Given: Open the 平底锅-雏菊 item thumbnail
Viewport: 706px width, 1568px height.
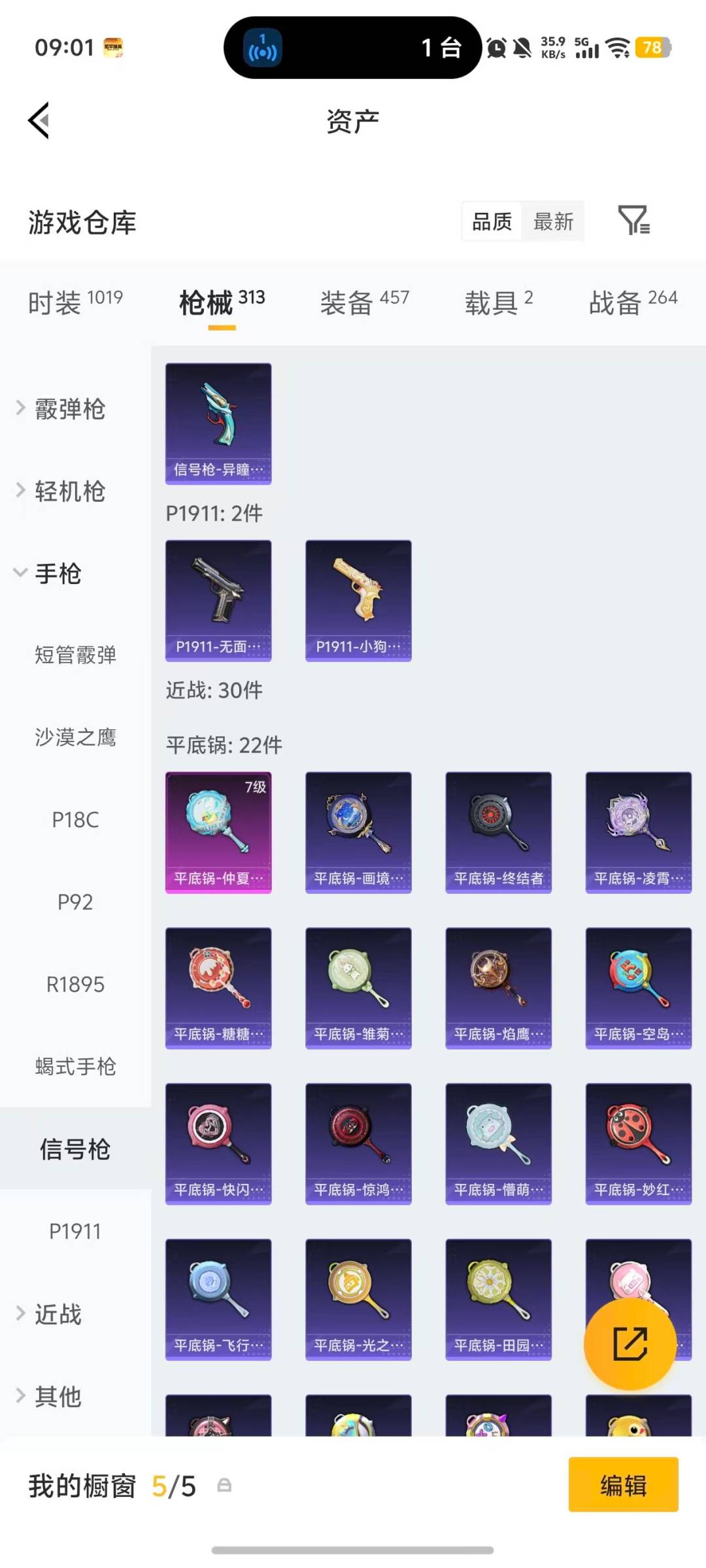Looking at the screenshot, I should tap(358, 987).
